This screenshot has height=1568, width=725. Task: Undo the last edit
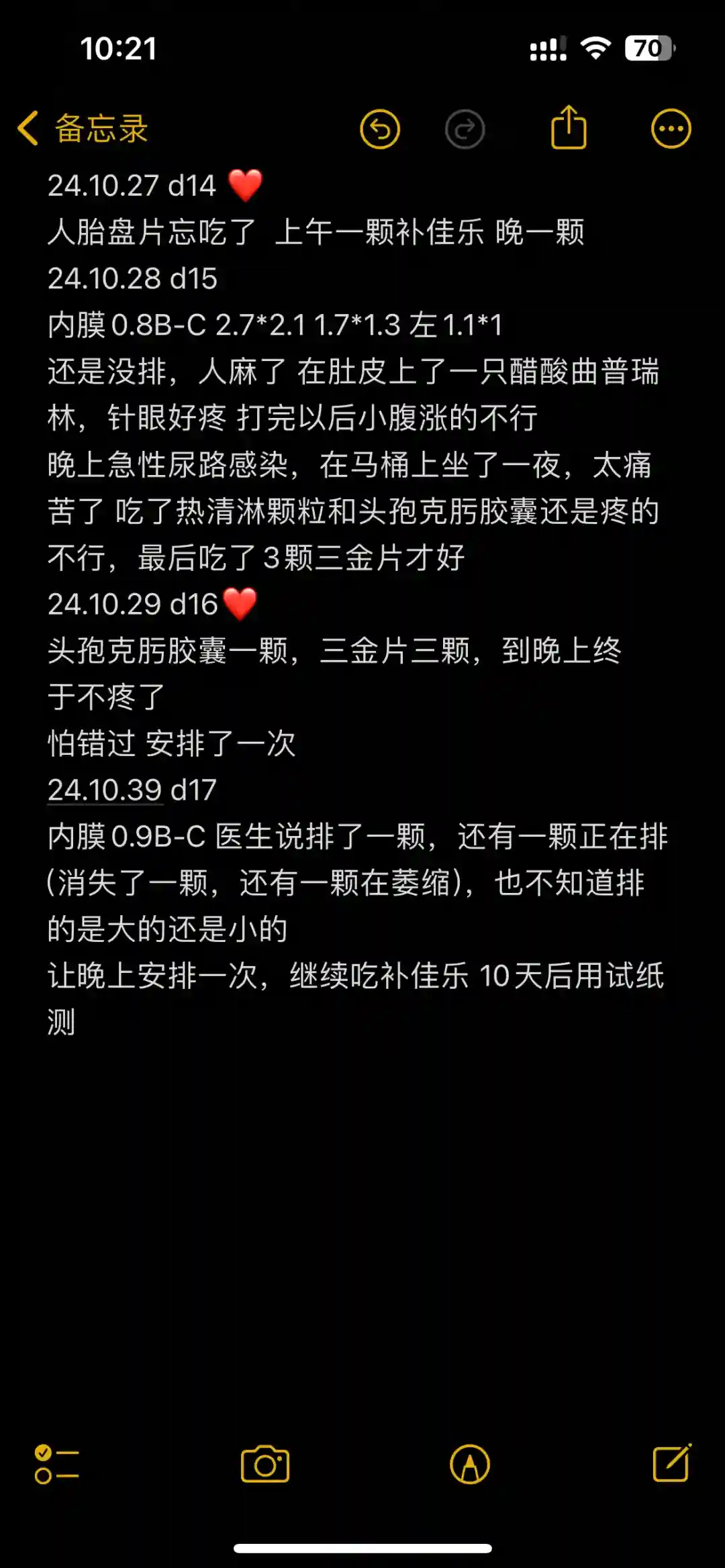[x=380, y=129]
